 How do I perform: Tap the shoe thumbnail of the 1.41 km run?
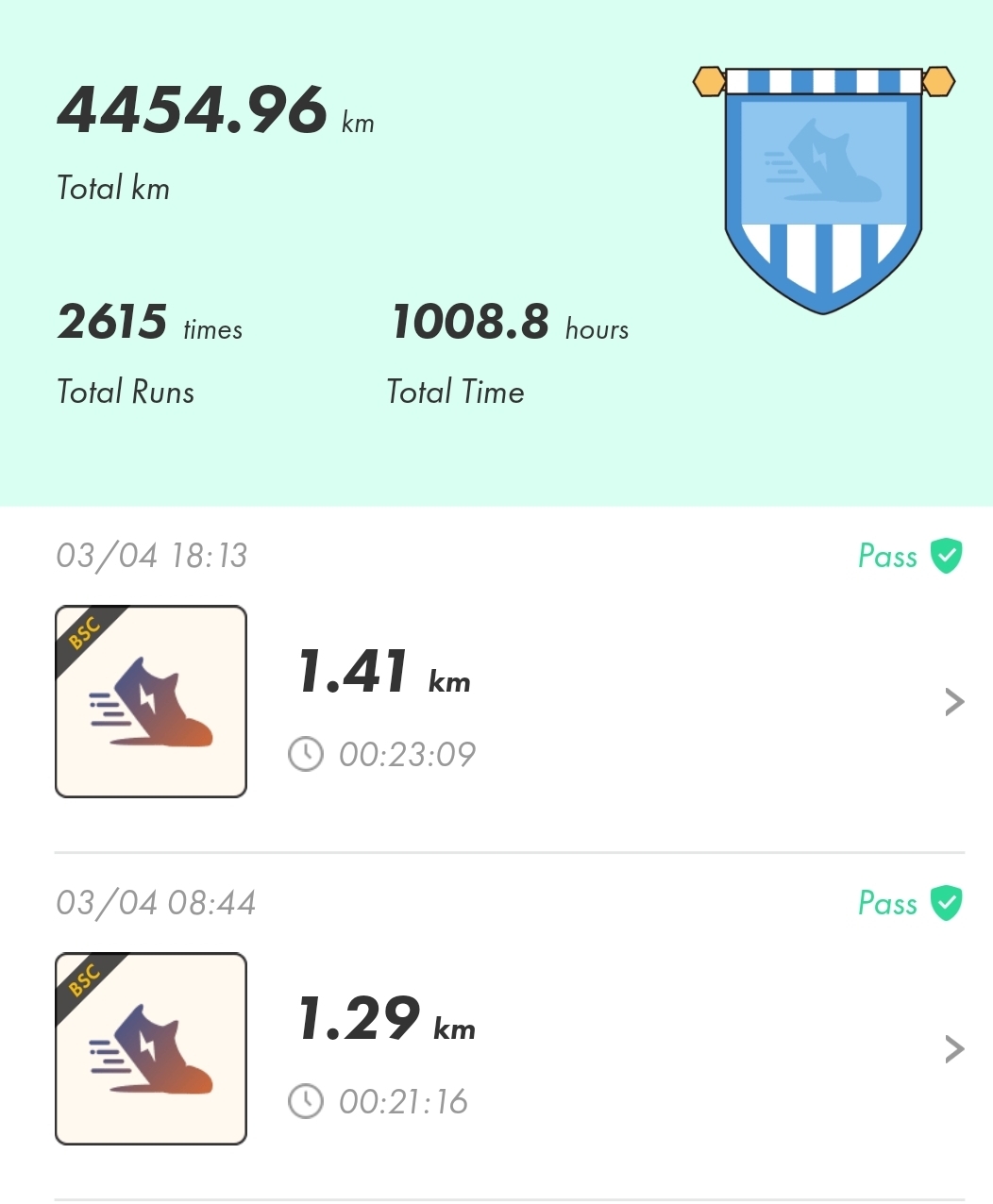pos(151,702)
